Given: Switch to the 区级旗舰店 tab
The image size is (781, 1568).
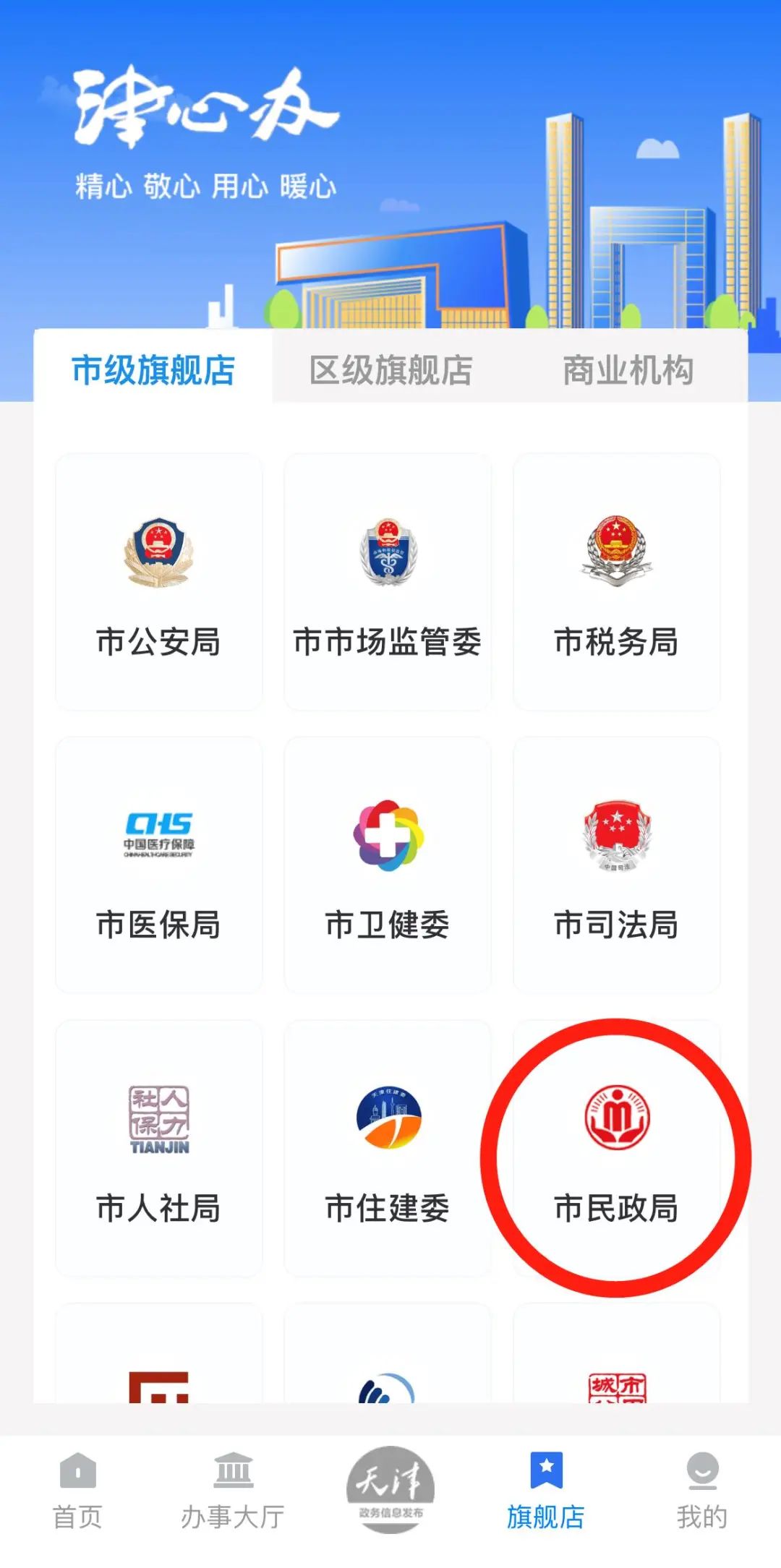Looking at the screenshot, I should 390,369.
